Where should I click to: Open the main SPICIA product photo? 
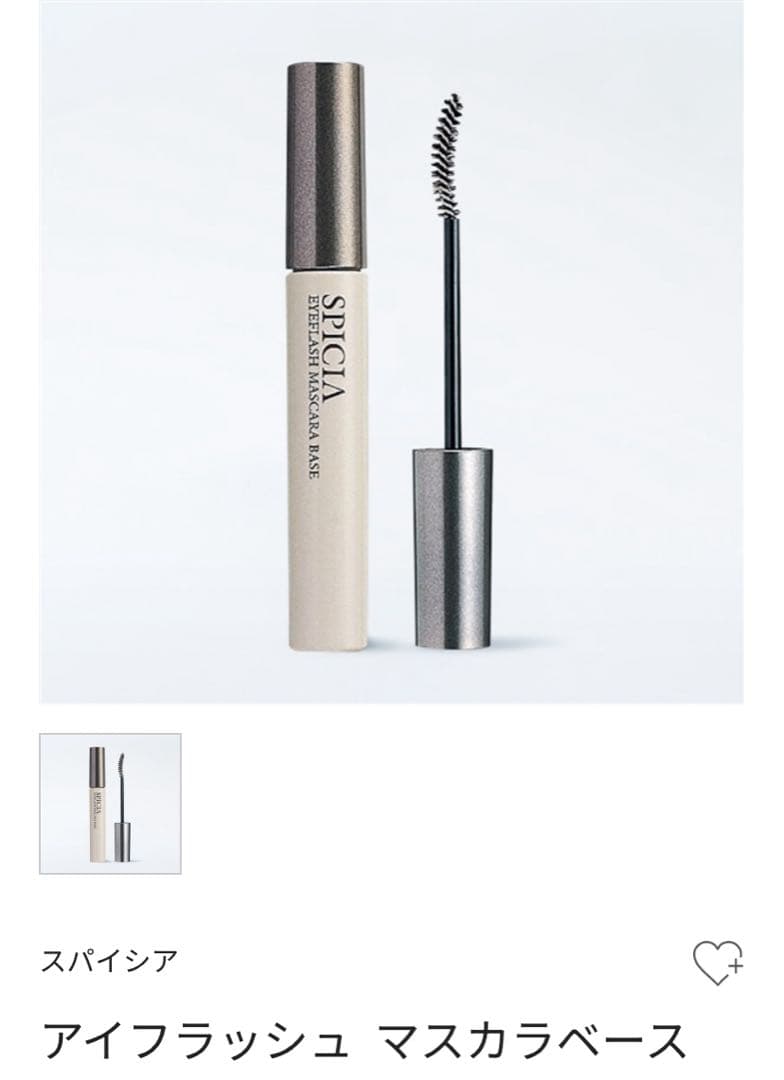[391, 352]
